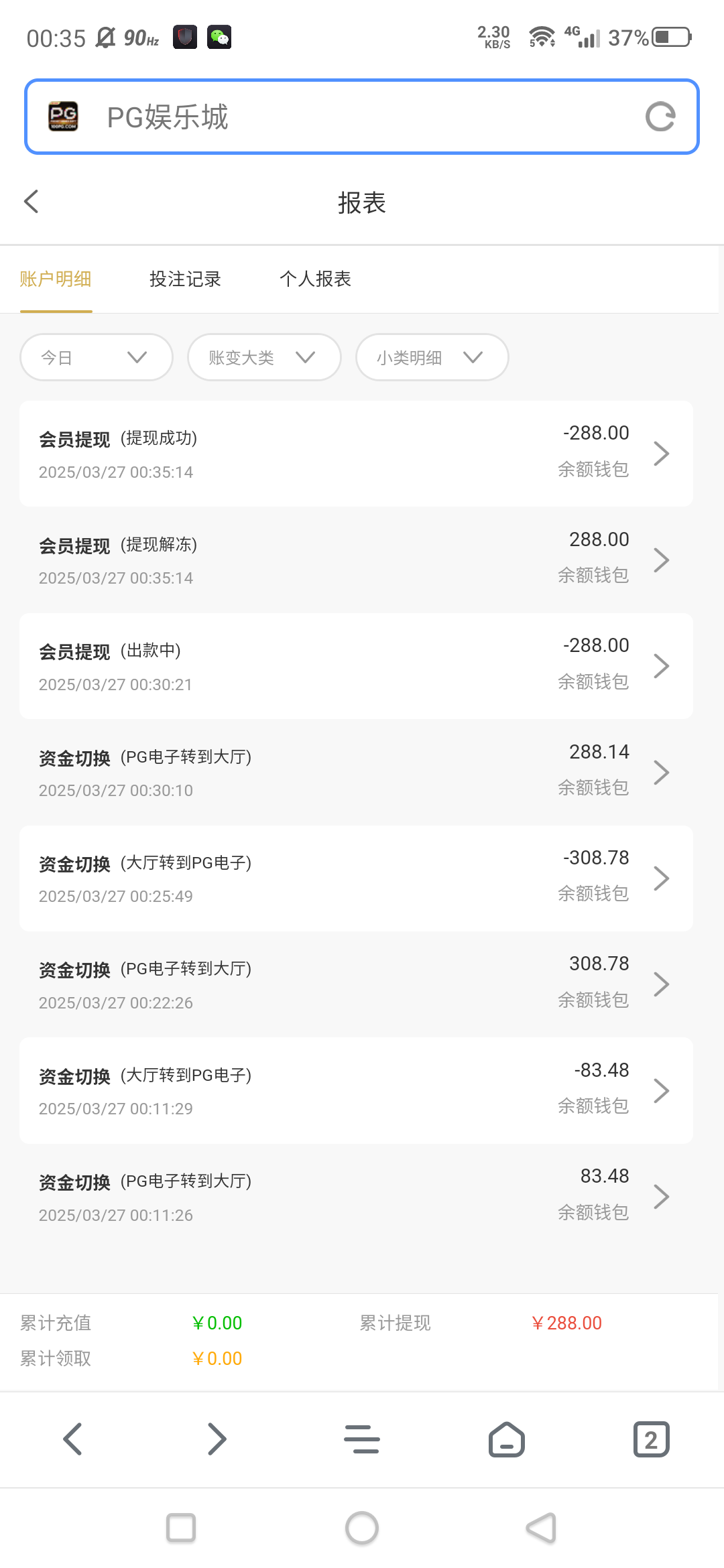Image resolution: width=724 pixels, height=1568 pixels.
Task: View the -308.78 transfer entry
Action: (x=356, y=878)
